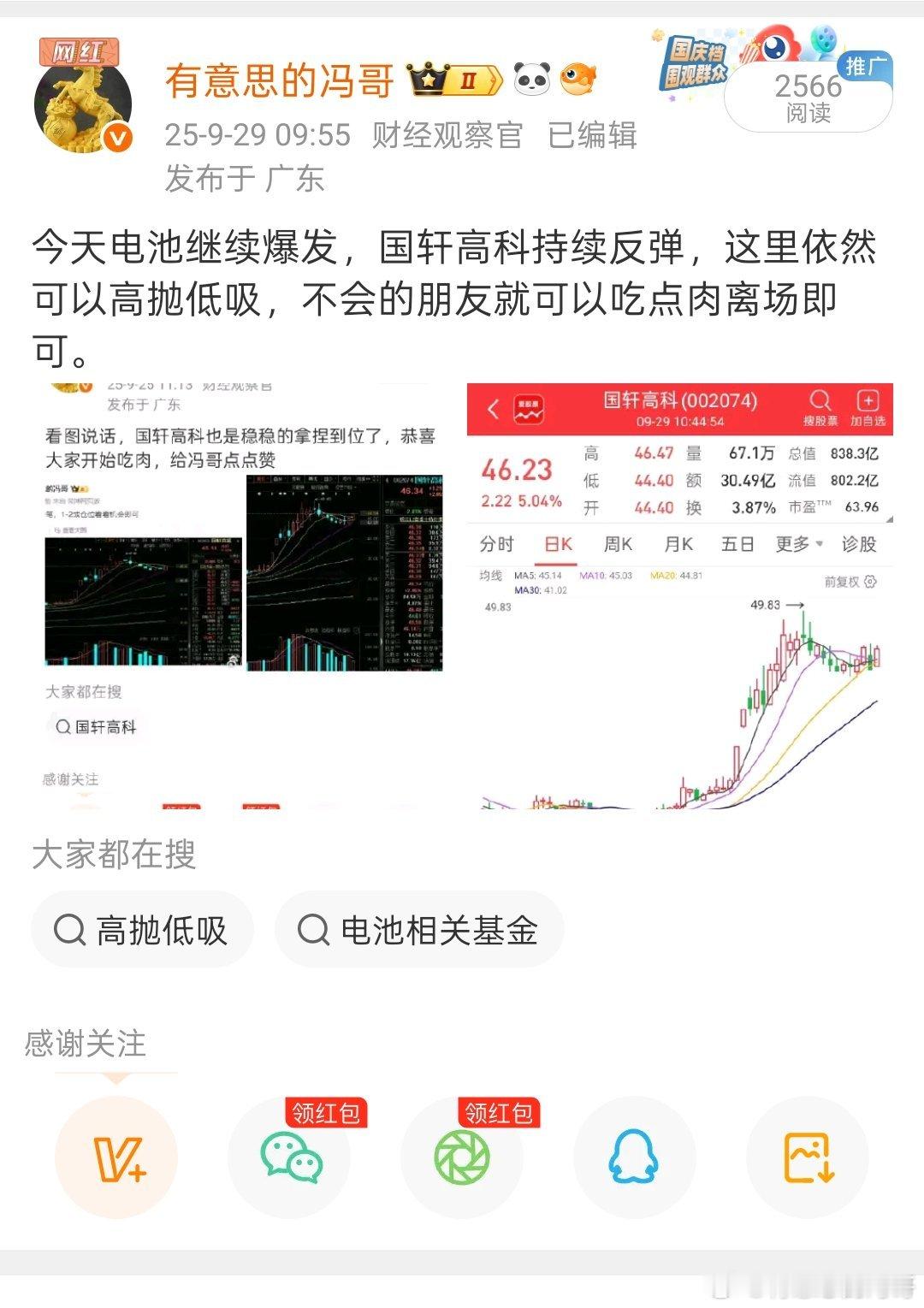
Task: Search for 高抛低吸
Action: tap(142, 930)
